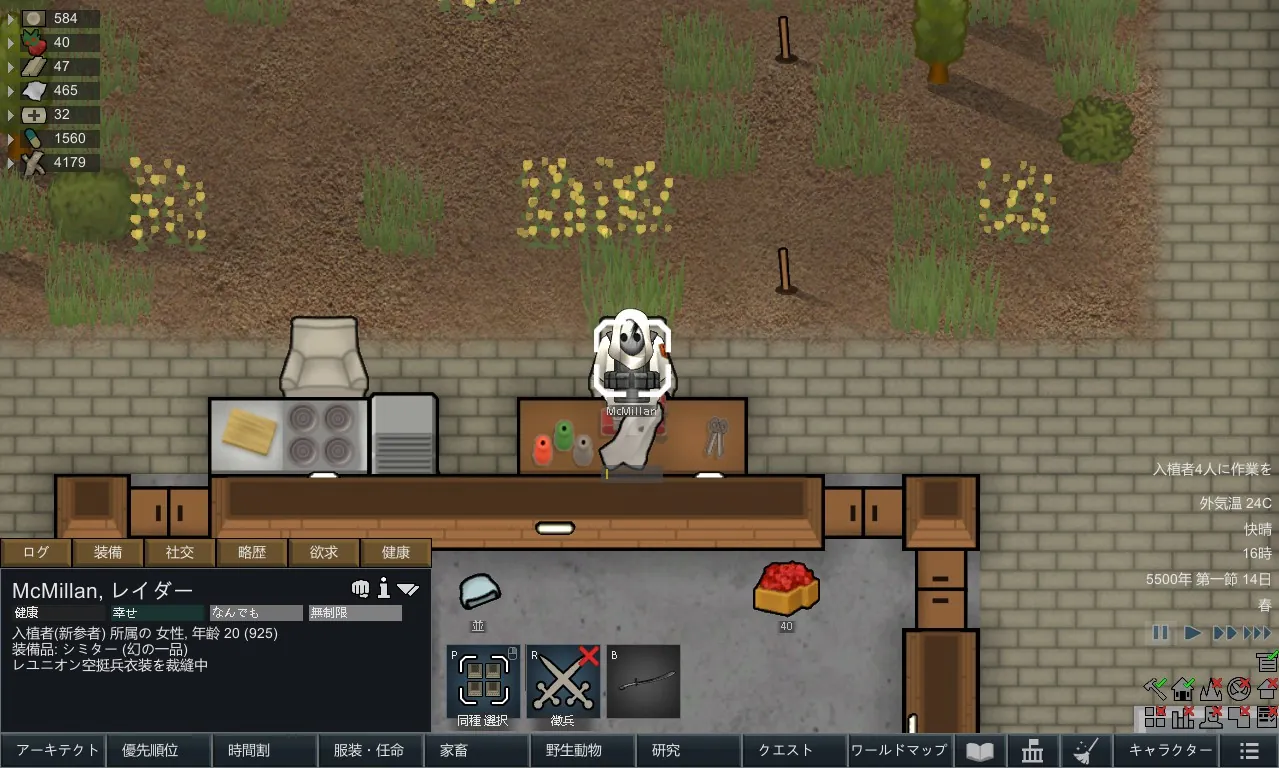
Task: Toggle 徴兵 draft mode for McMillan
Action: click(563, 682)
